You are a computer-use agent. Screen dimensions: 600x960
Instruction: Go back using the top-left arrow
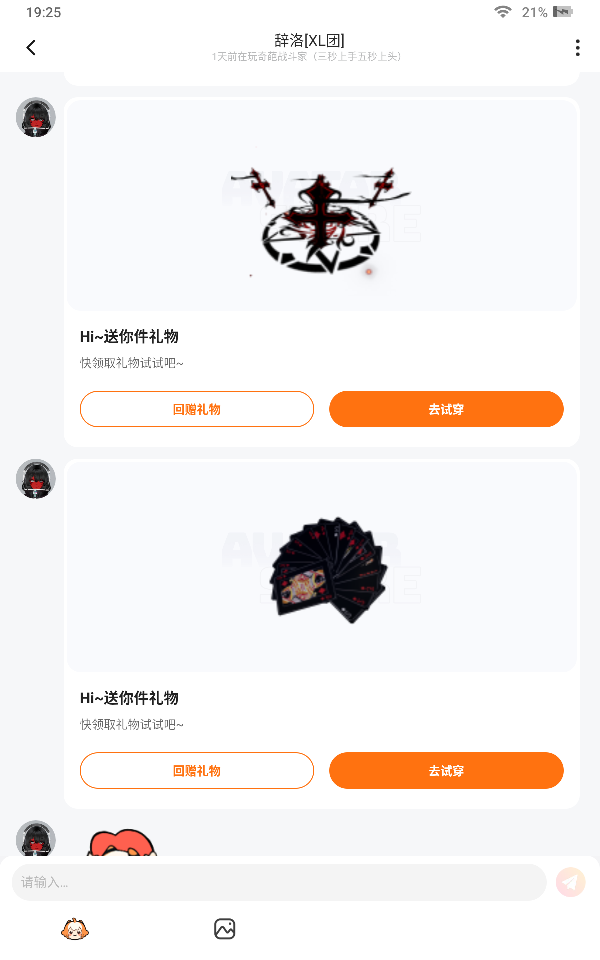click(31, 48)
